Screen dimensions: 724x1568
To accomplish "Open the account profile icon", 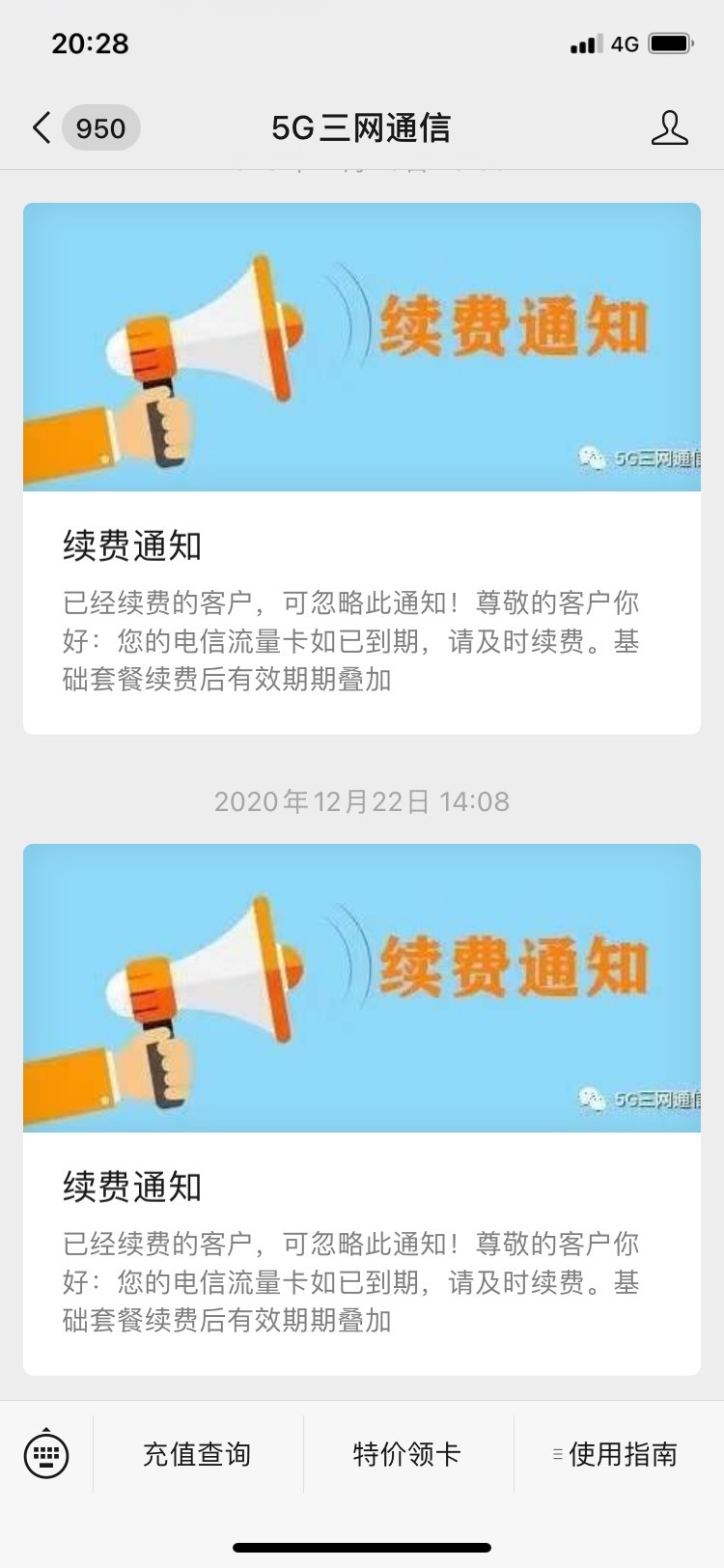I will pos(669,127).
